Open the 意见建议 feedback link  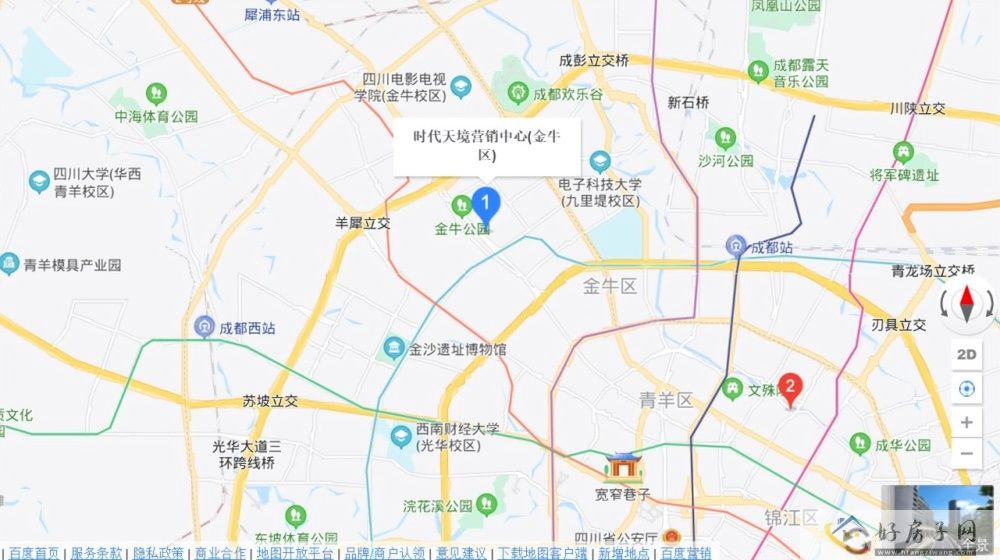click(x=461, y=553)
